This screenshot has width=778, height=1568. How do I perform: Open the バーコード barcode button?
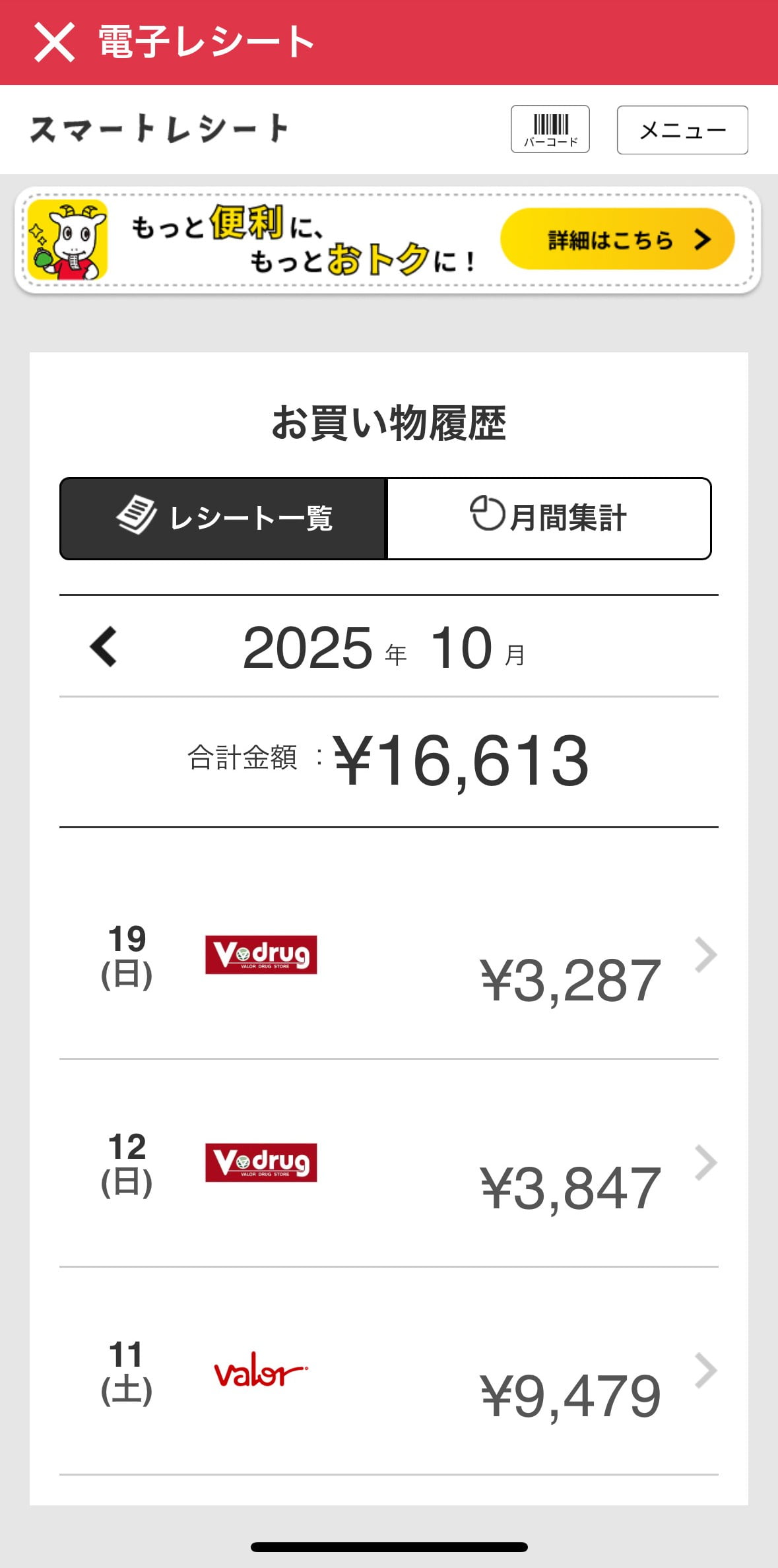coord(550,129)
